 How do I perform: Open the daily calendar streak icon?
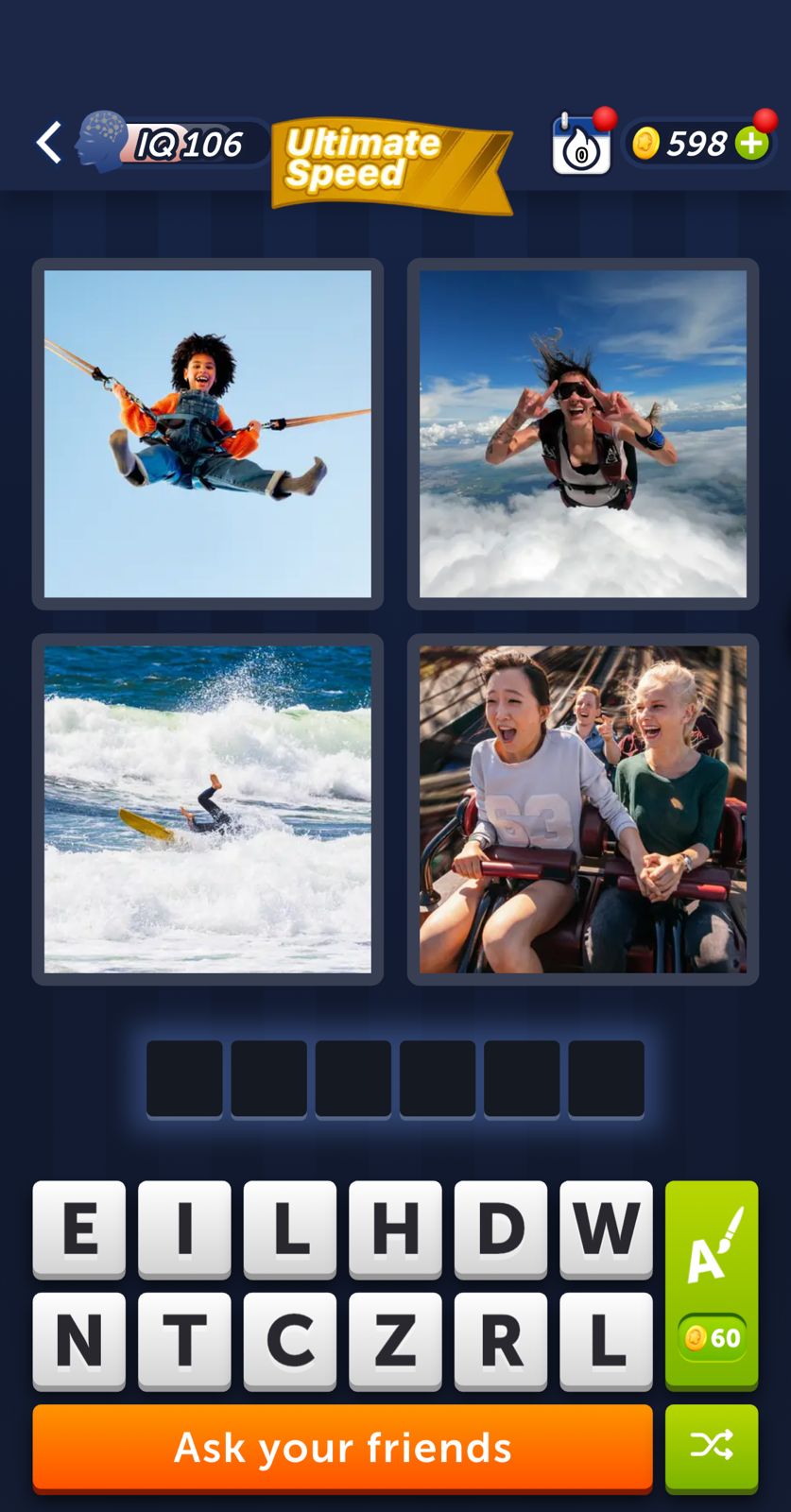[580, 146]
